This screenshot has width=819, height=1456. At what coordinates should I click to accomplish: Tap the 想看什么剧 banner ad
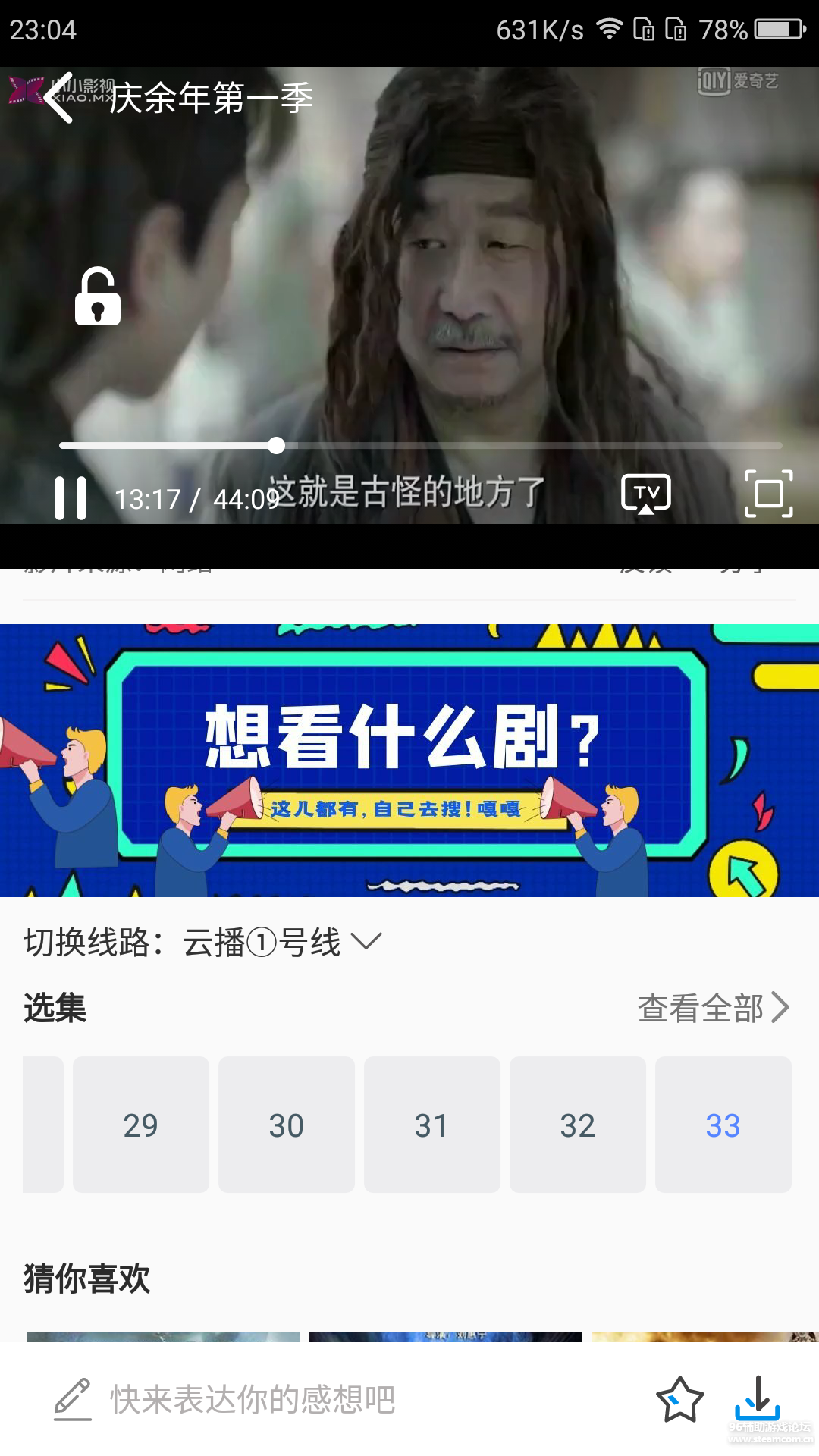click(x=409, y=758)
